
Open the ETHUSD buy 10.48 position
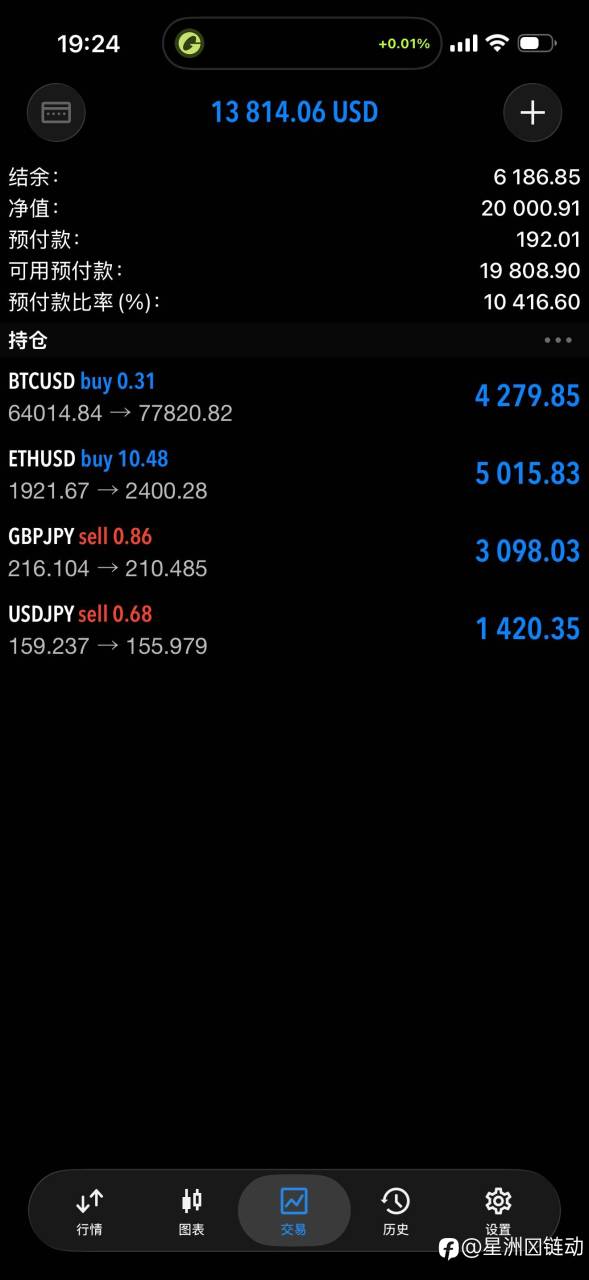[x=294, y=475]
